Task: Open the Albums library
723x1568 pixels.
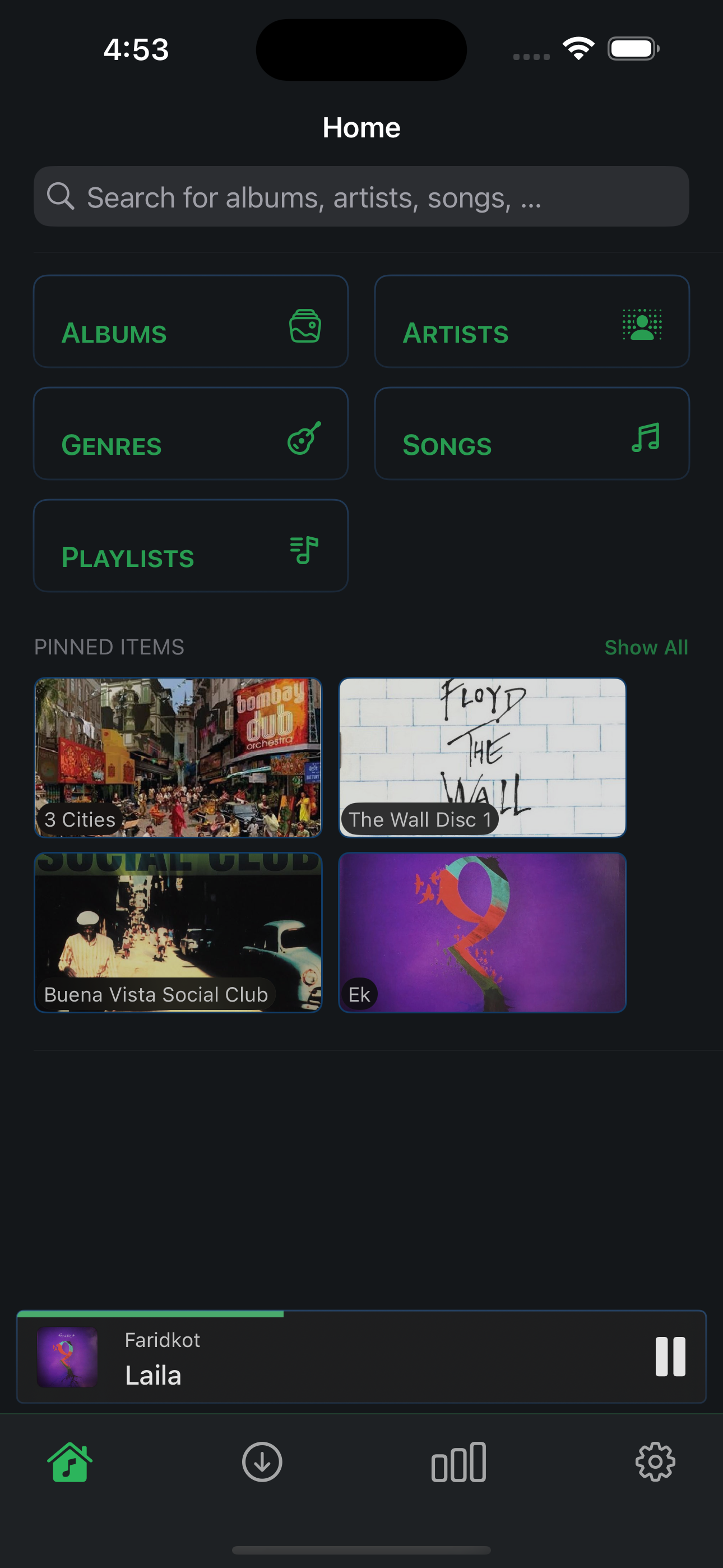Action: tap(191, 321)
